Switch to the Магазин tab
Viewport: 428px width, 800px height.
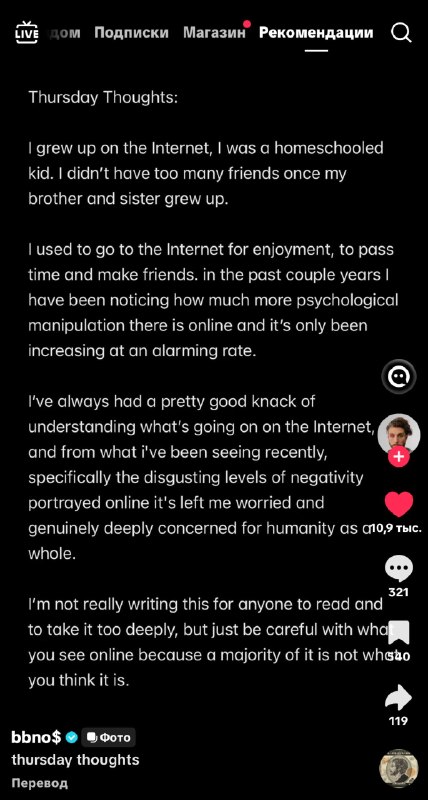click(x=214, y=33)
